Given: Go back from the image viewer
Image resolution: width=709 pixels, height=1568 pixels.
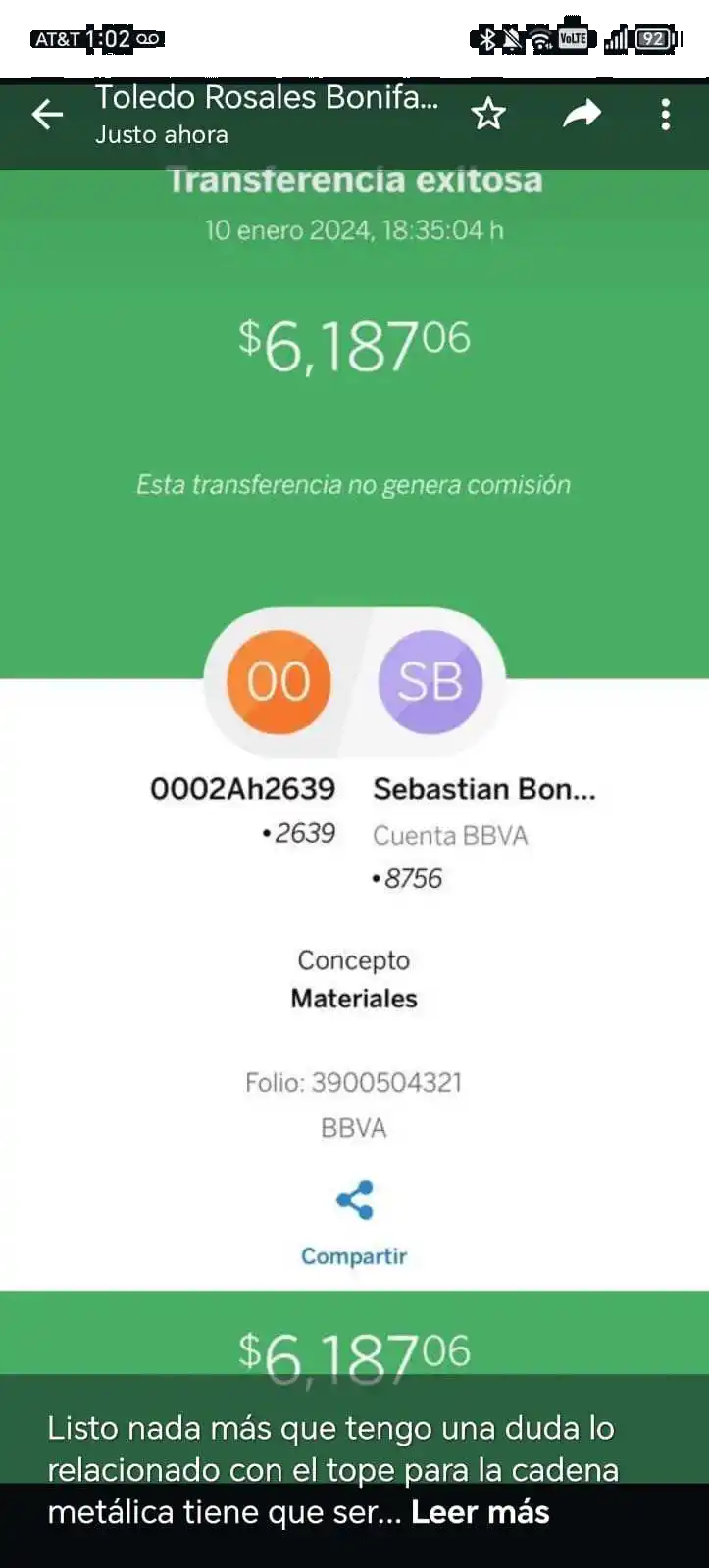Looking at the screenshot, I should [x=47, y=115].
